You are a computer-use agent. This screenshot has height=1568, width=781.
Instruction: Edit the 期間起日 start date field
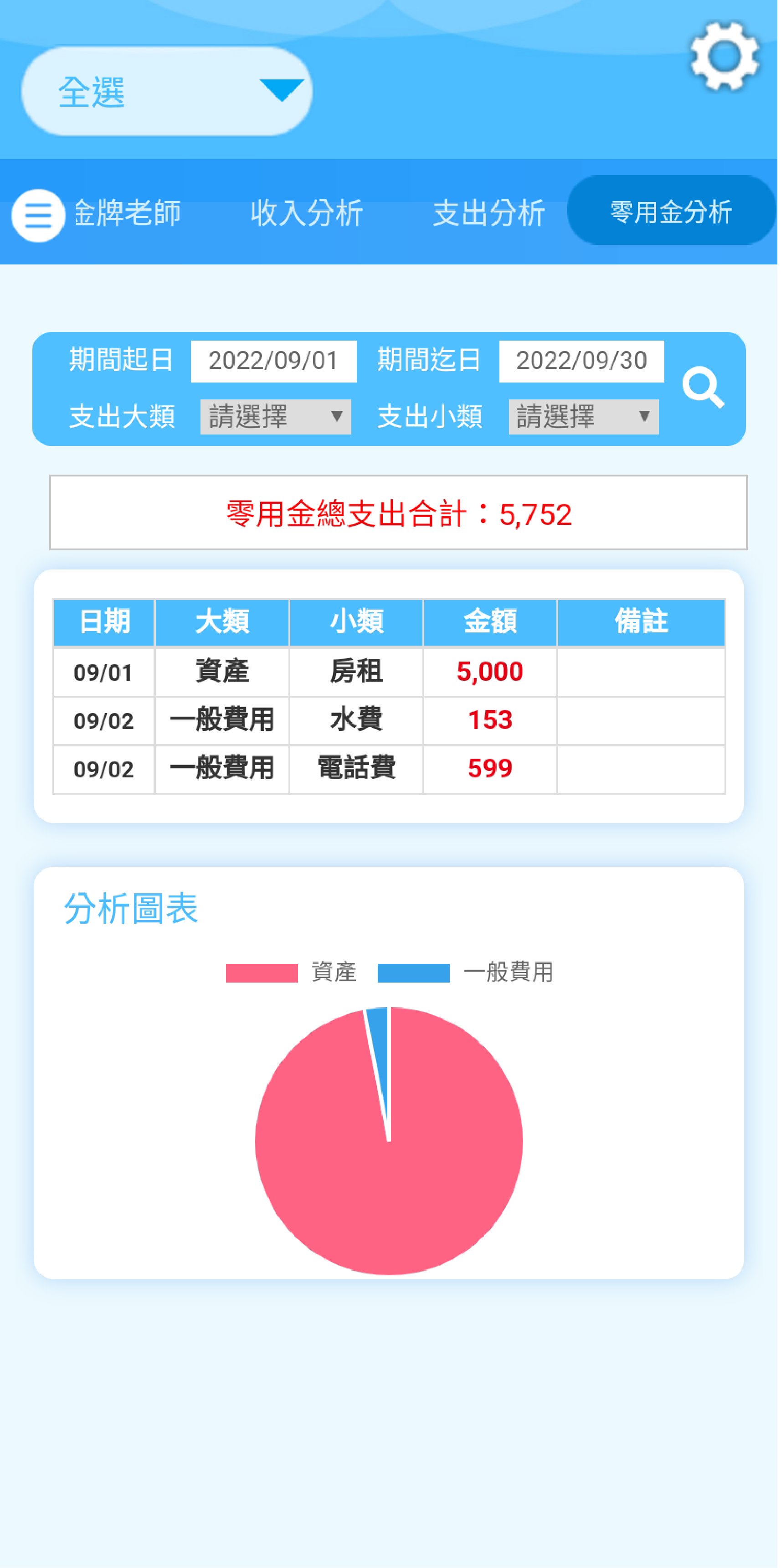[x=274, y=362]
